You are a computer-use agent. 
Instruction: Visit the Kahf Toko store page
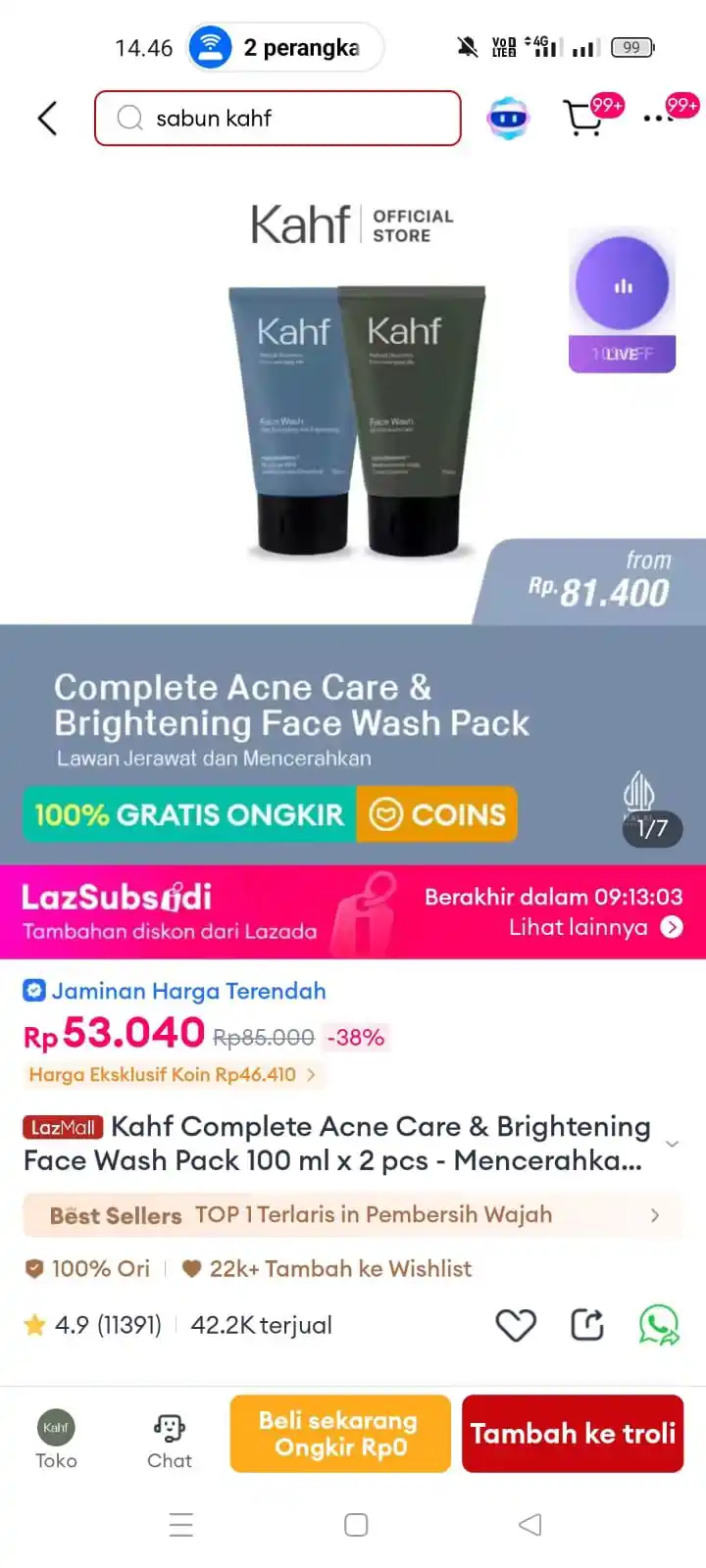[x=56, y=1437]
